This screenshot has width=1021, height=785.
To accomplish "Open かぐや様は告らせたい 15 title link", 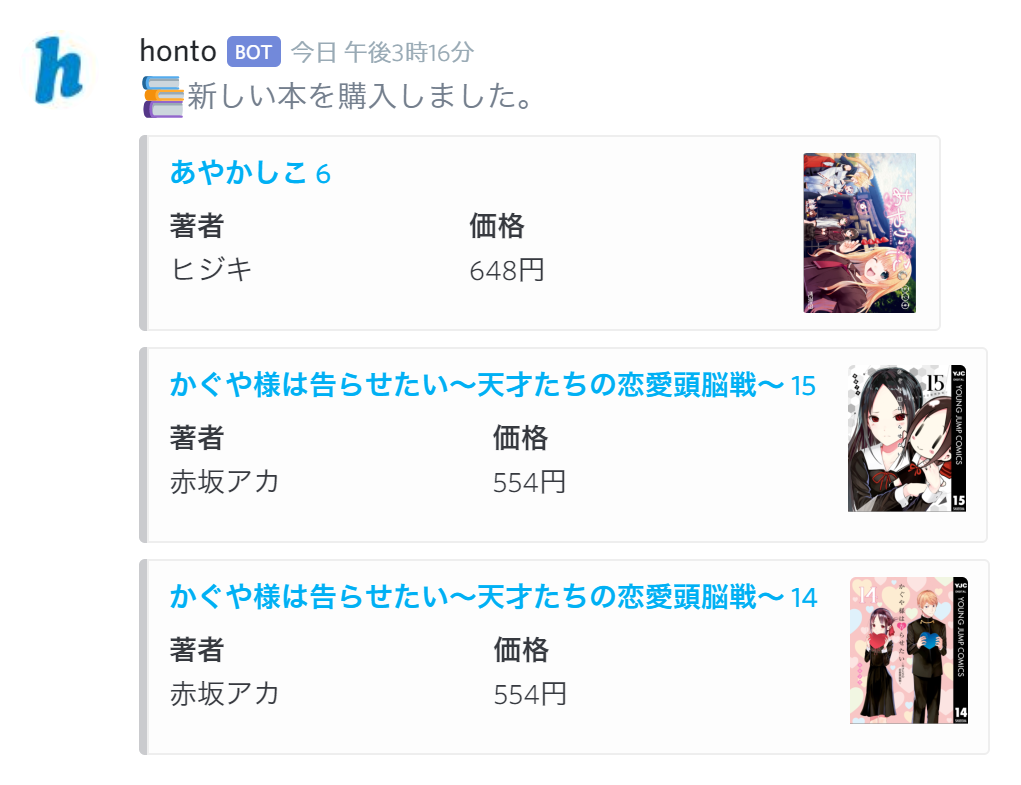I will pyautogui.click(x=493, y=384).
